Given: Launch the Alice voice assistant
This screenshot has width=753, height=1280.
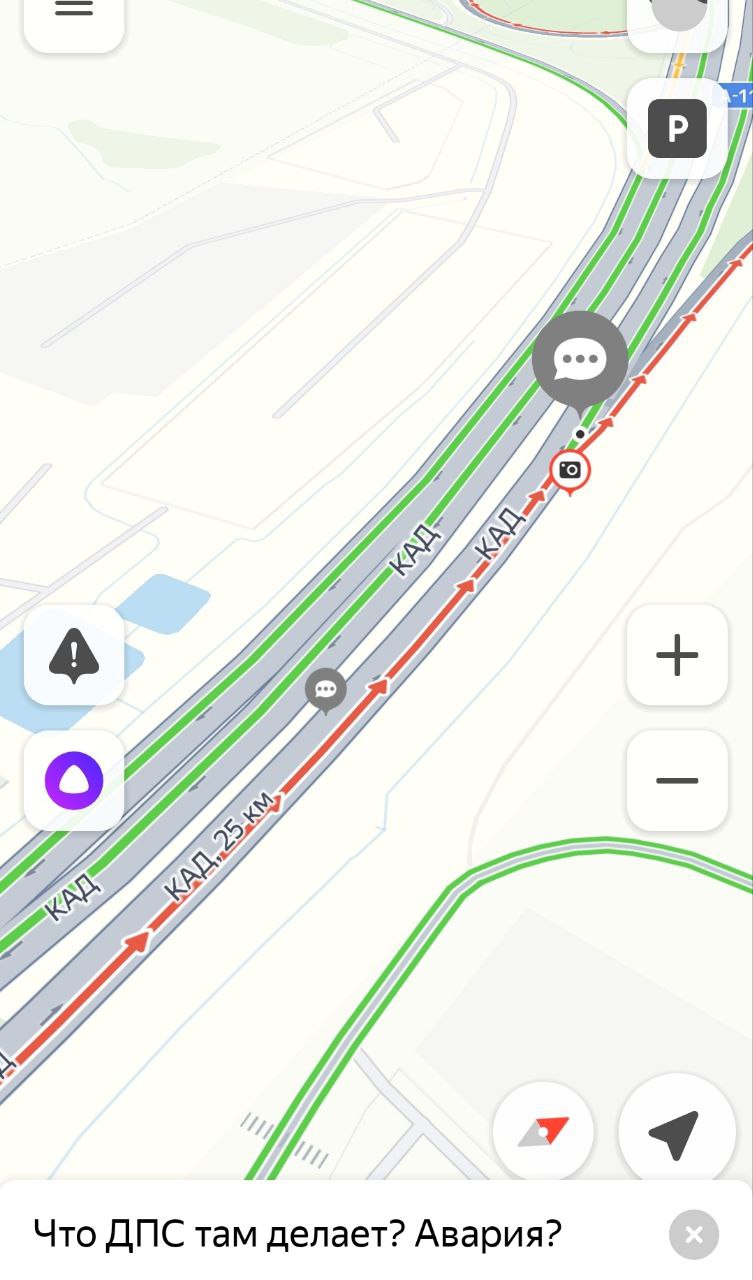Looking at the screenshot, I should point(74,781).
